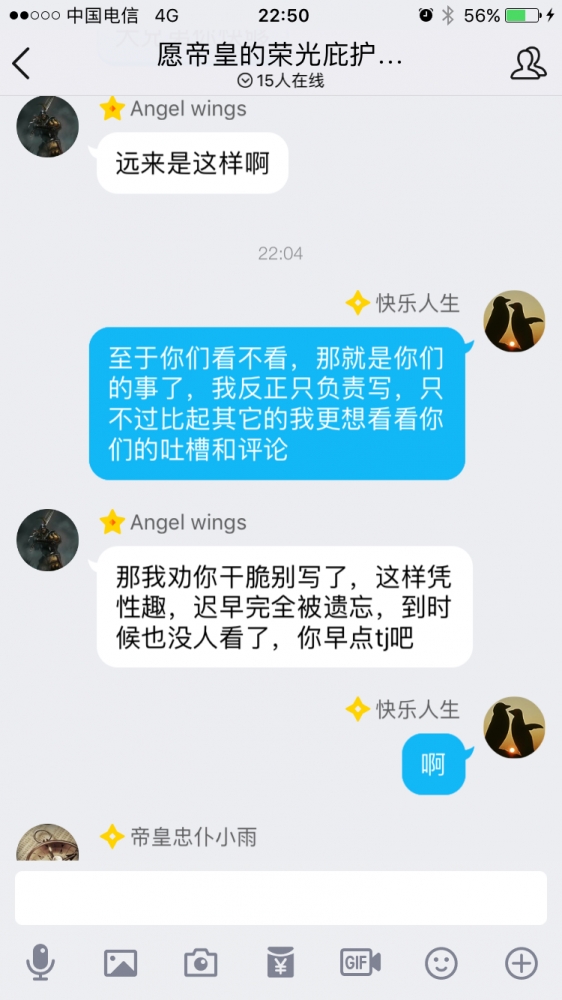Open group members icon at top right
The height and width of the screenshot is (1000, 562).
point(528,63)
